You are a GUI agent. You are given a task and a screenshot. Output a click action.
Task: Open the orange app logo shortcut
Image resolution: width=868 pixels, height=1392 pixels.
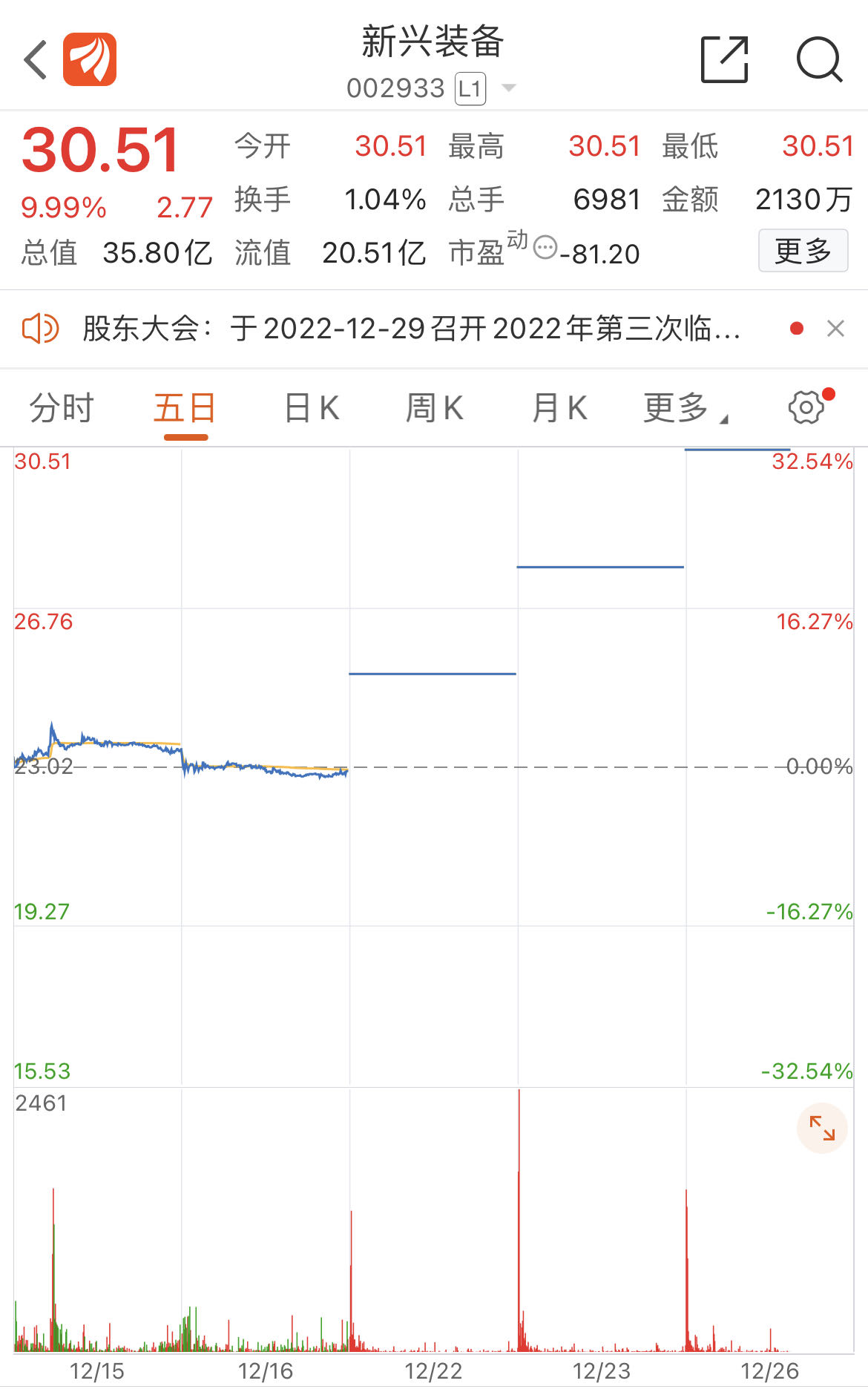tap(90, 59)
